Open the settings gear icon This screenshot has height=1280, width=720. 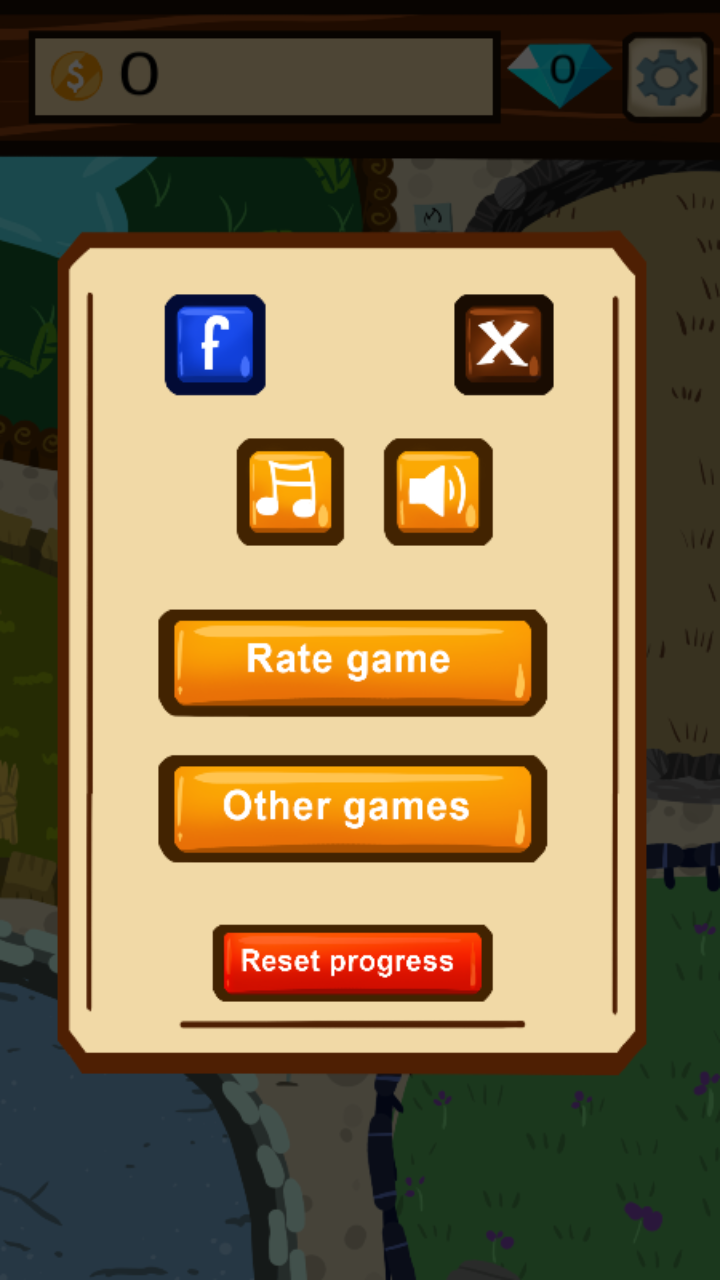tap(666, 76)
